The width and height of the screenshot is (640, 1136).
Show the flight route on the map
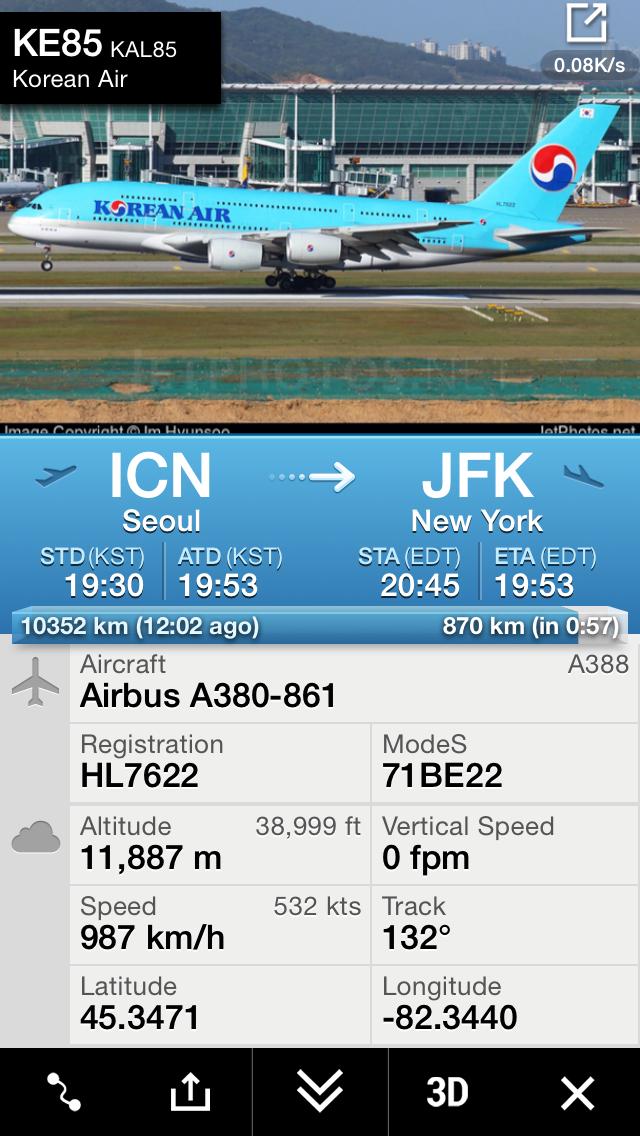click(x=64, y=1092)
